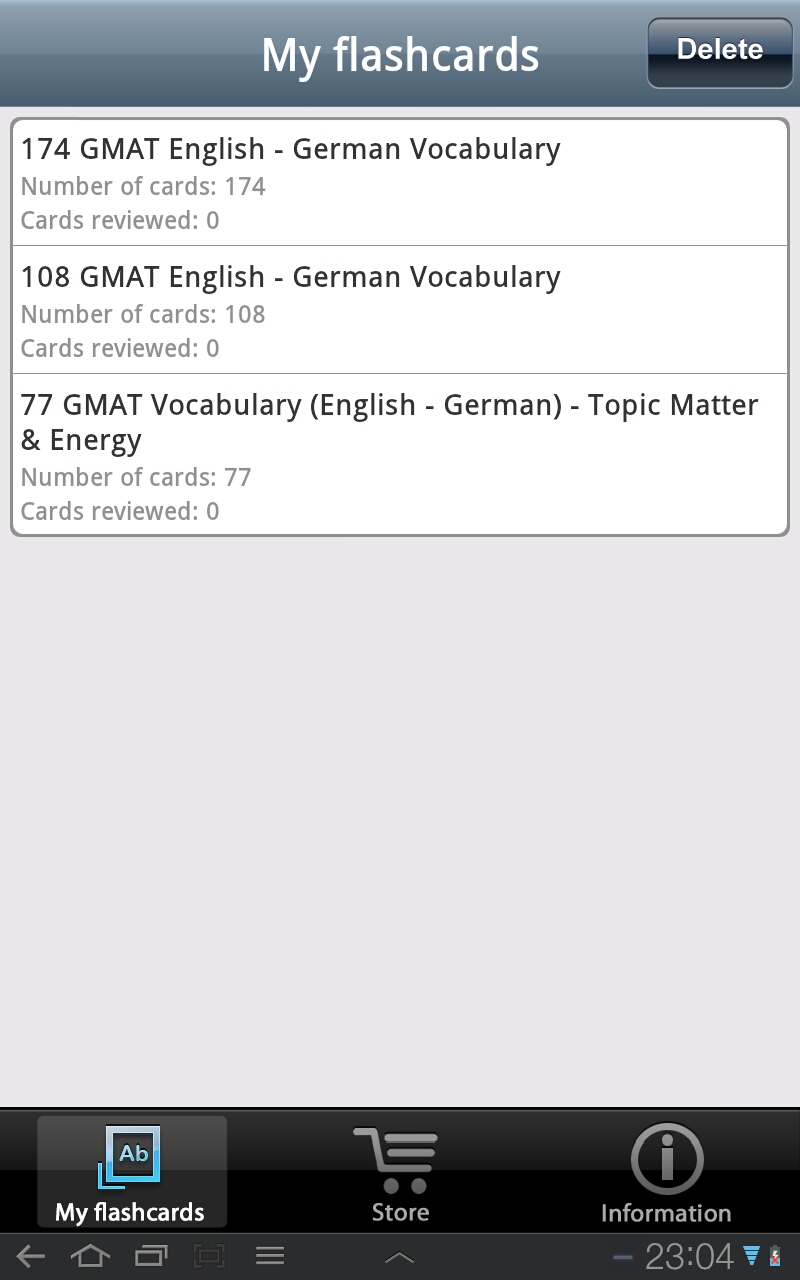Tap the screen capture icon in navigation bar
The width and height of the screenshot is (800, 1280).
click(209, 1256)
